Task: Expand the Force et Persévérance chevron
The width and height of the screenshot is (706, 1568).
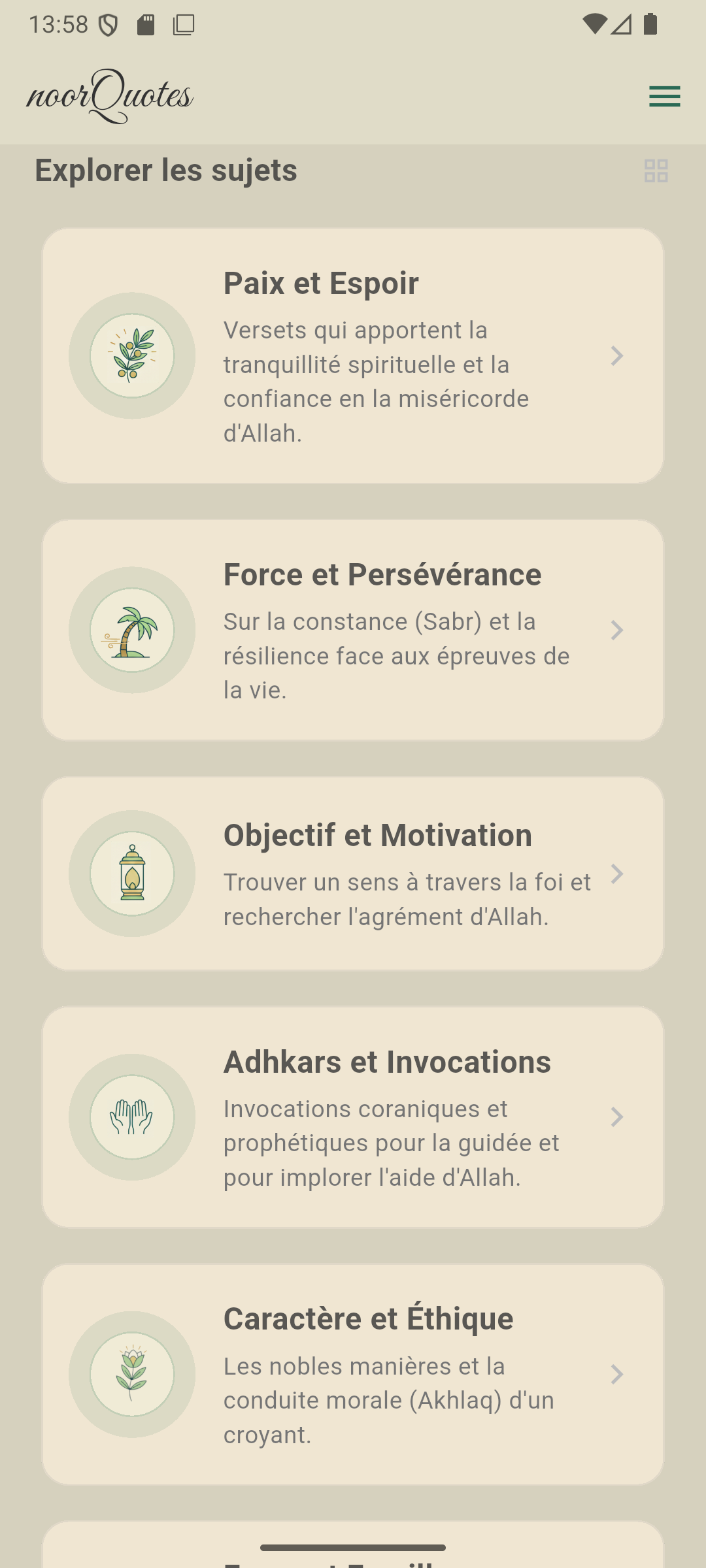Action: (617, 630)
